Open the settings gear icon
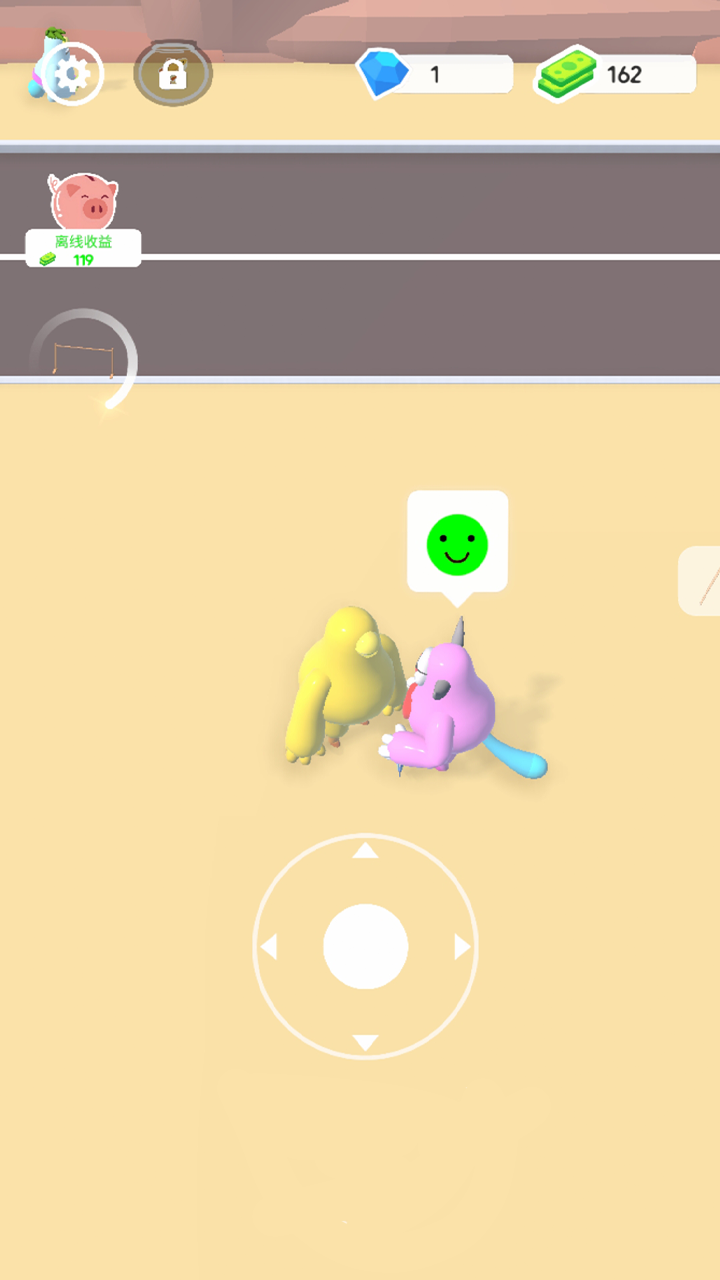Image resolution: width=720 pixels, height=1280 pixels. point(73,74)
